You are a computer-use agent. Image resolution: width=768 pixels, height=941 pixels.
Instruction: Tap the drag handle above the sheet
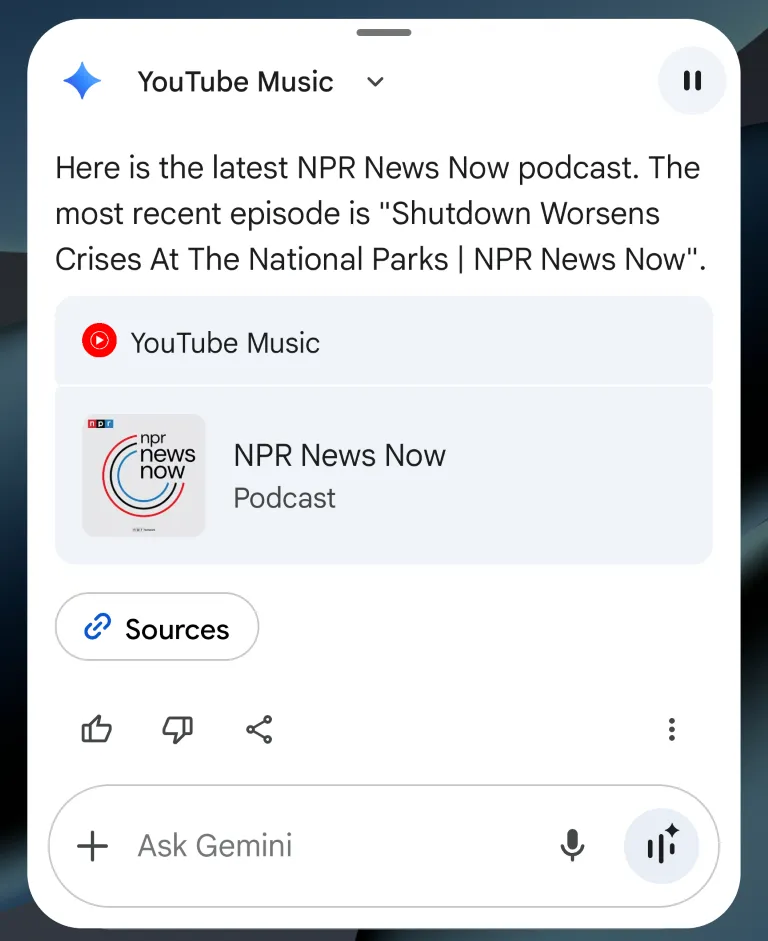click(383, 33)
